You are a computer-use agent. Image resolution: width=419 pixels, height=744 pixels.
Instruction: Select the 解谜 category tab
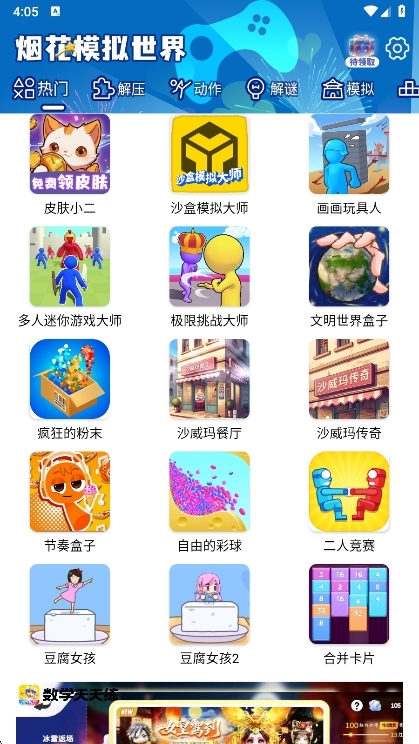[x=272, y=89]
